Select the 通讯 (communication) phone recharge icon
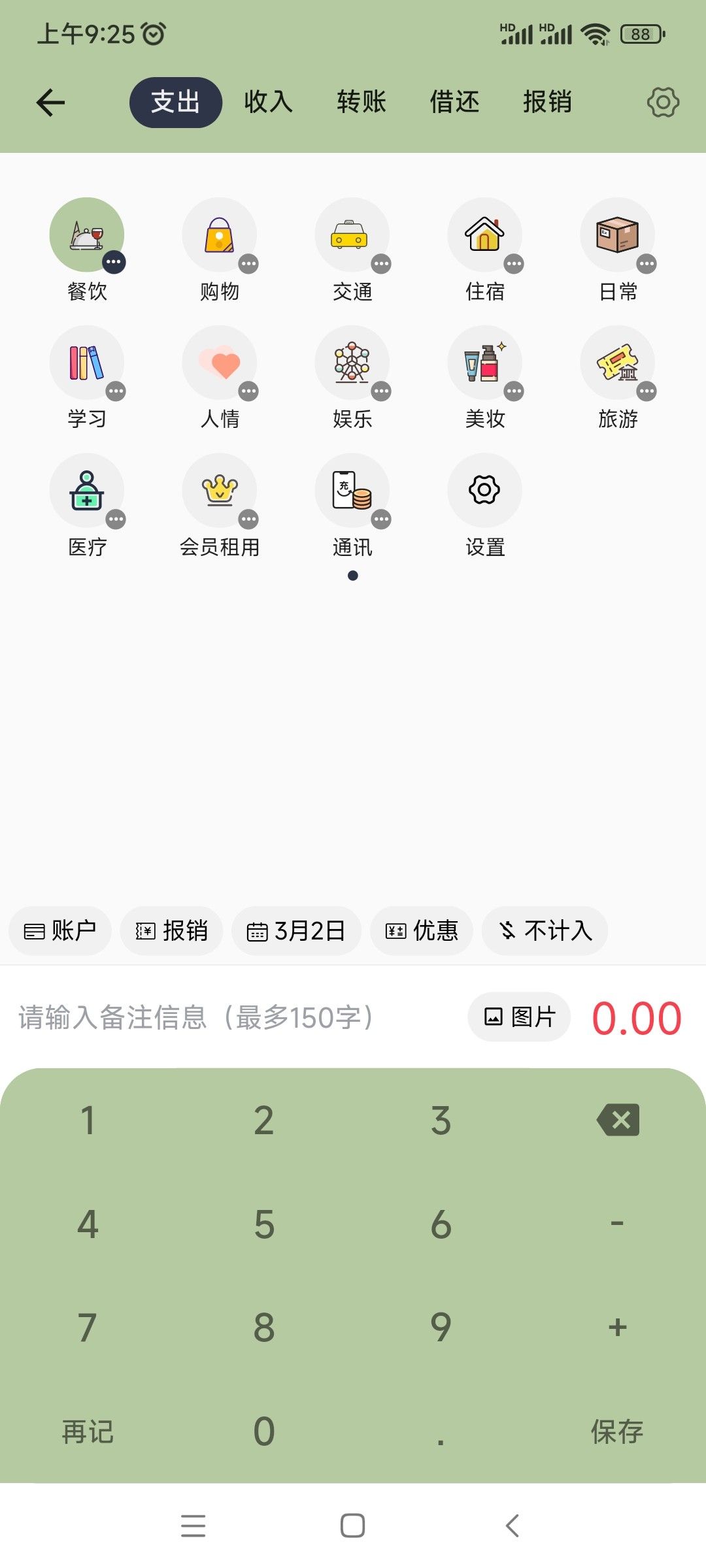 (x=352, y=490)
